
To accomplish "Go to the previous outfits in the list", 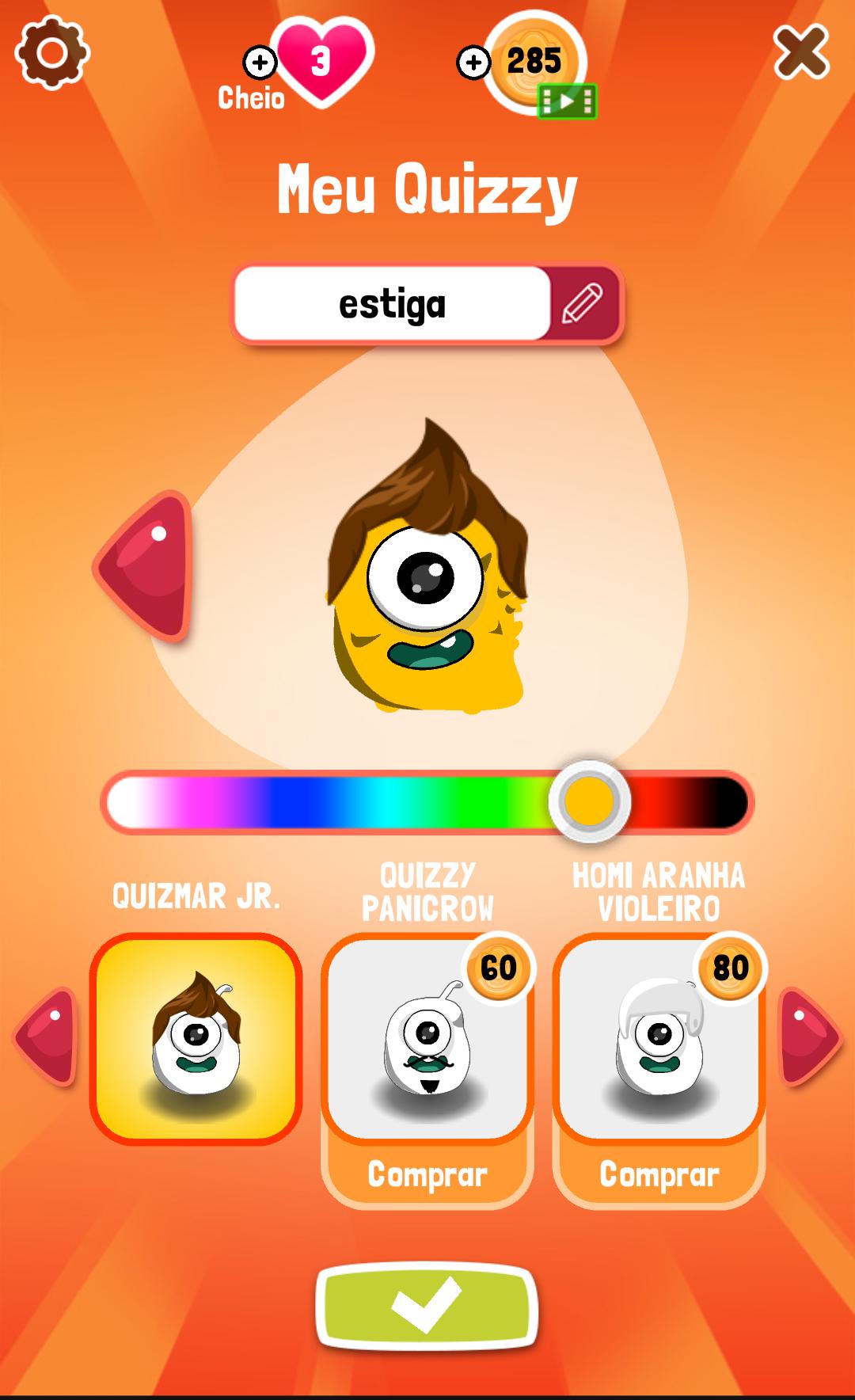I will (x=47, y=1037).
